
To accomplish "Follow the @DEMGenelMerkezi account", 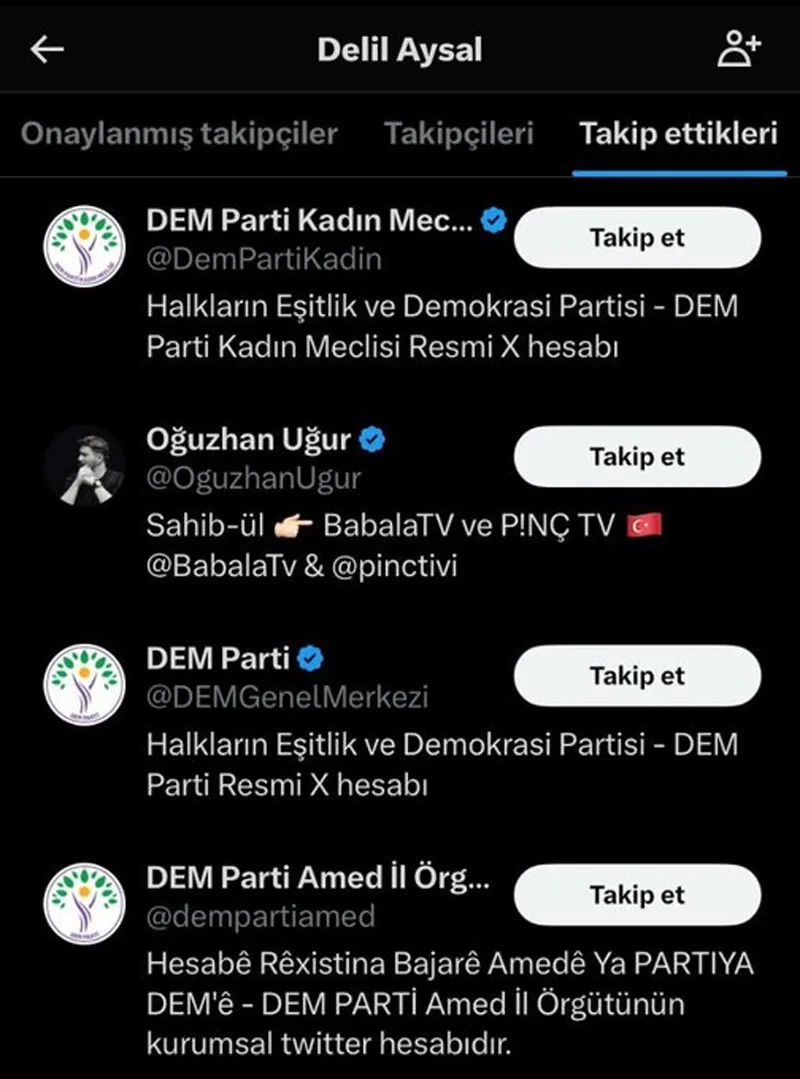I will click(637, 676).
